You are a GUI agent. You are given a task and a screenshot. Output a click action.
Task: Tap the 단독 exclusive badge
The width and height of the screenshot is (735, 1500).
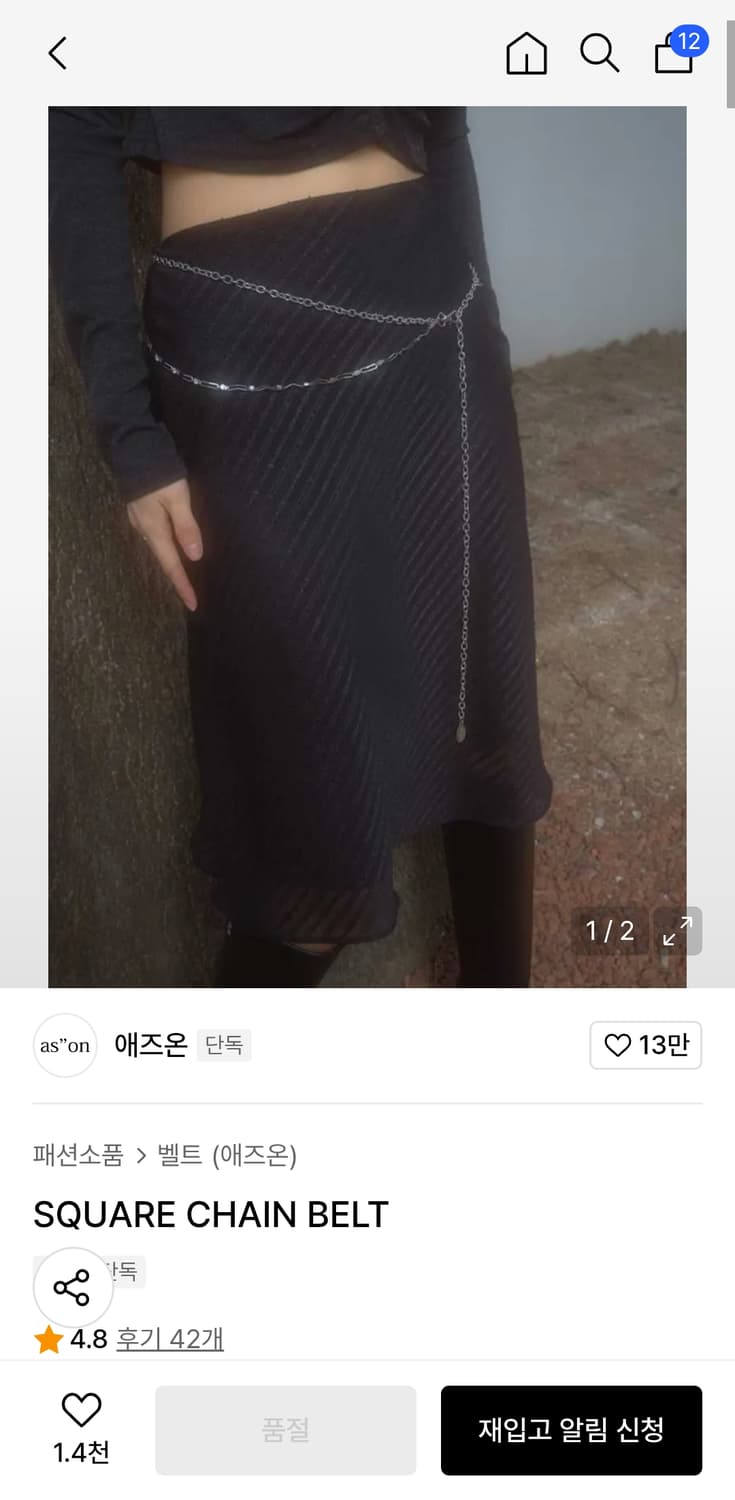(223, 1045)
